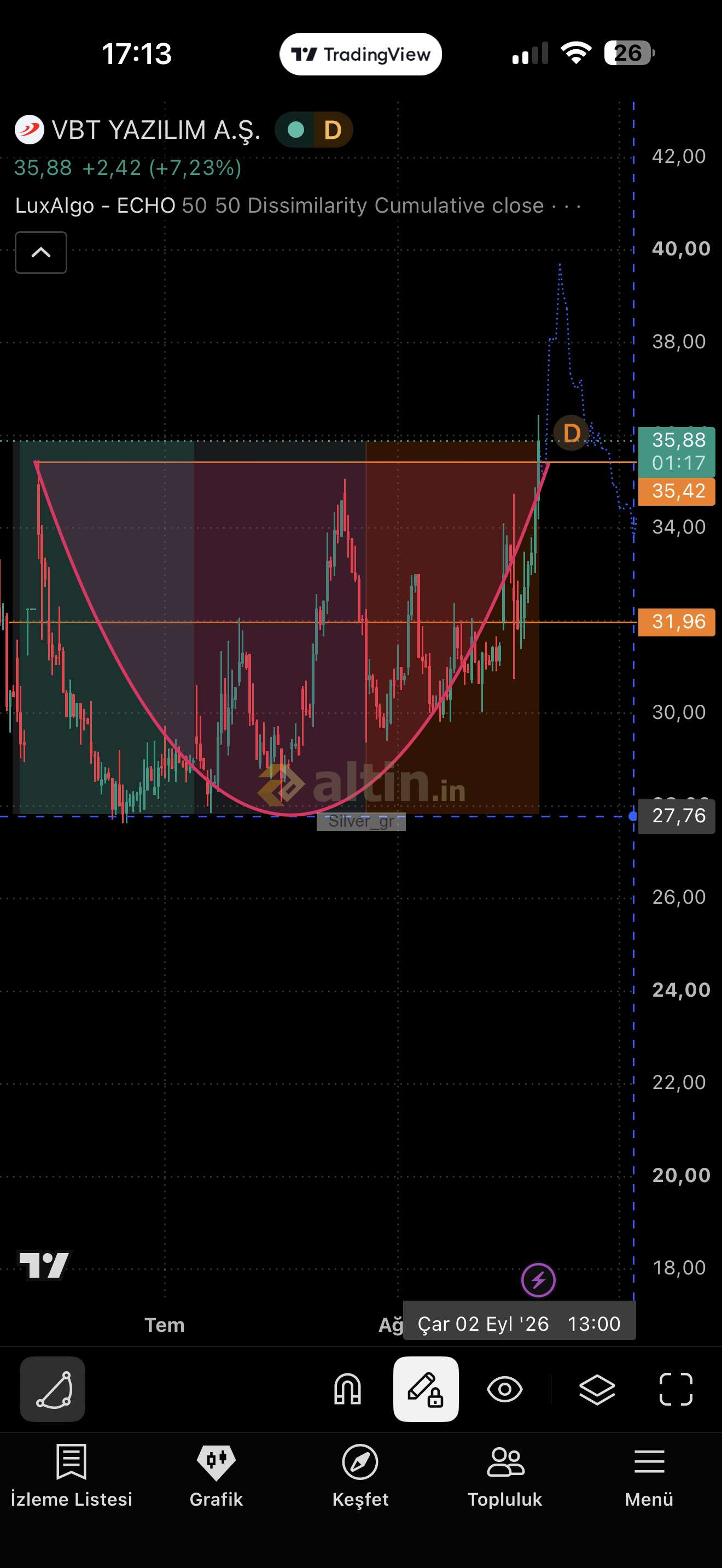Open the Keşfet tab
The width and height of the screenshot is (722, 1568).
tap(360, 1476)
